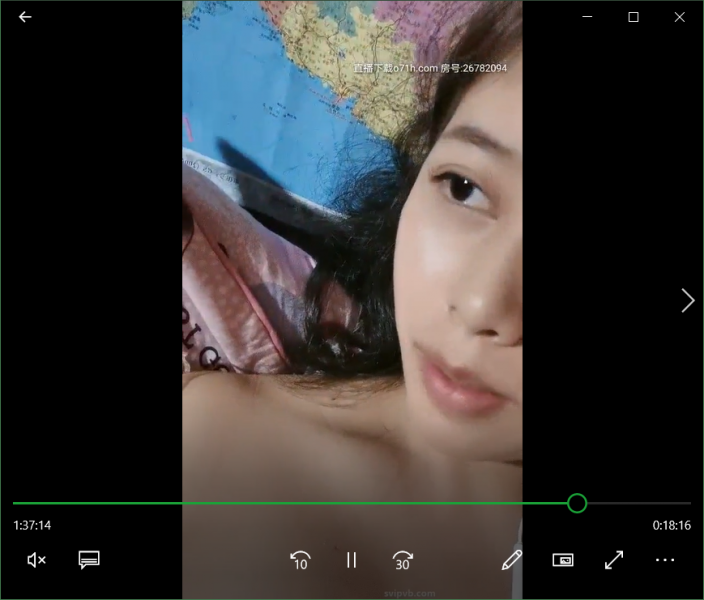Open the edit pencil tool

pyautogui.click(x=511, y=560)
